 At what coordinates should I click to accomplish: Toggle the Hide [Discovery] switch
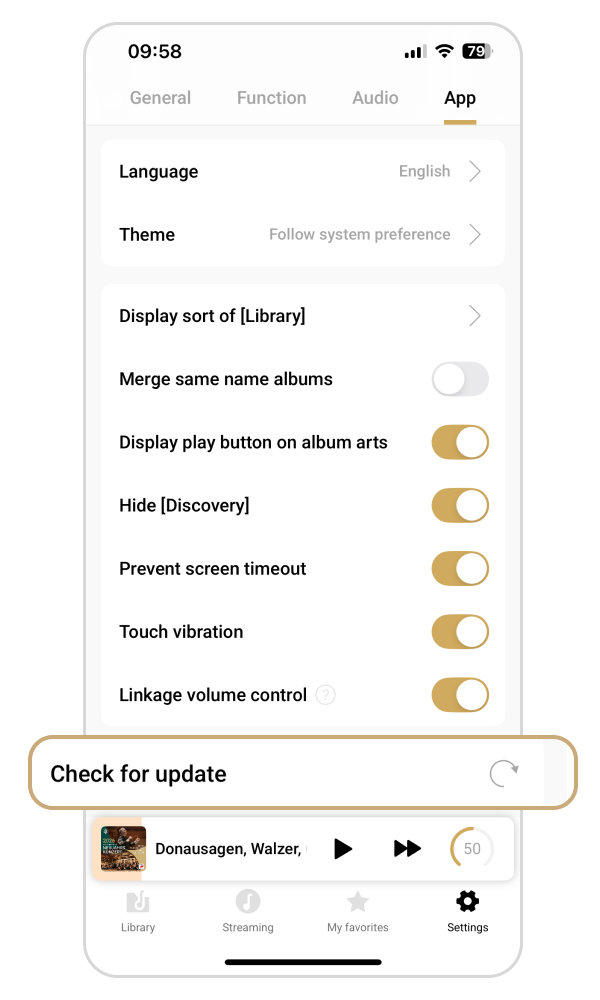click(460, 505)
